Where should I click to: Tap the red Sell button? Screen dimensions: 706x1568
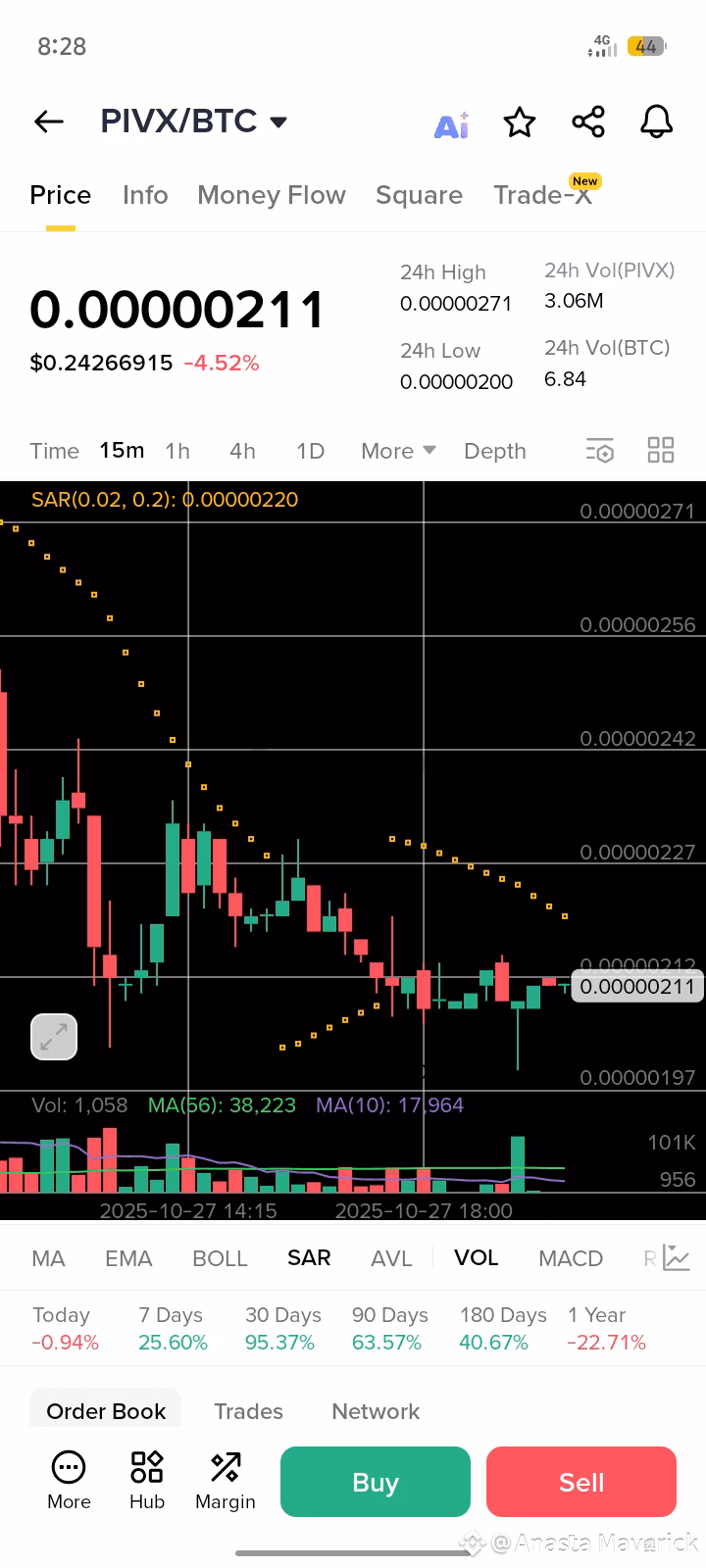tap(581, 1482)
